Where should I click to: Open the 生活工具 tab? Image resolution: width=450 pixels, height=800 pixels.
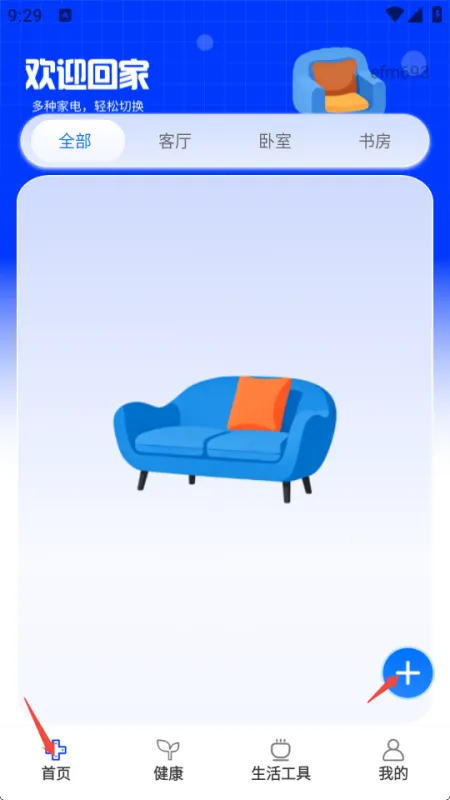[281, 760]
